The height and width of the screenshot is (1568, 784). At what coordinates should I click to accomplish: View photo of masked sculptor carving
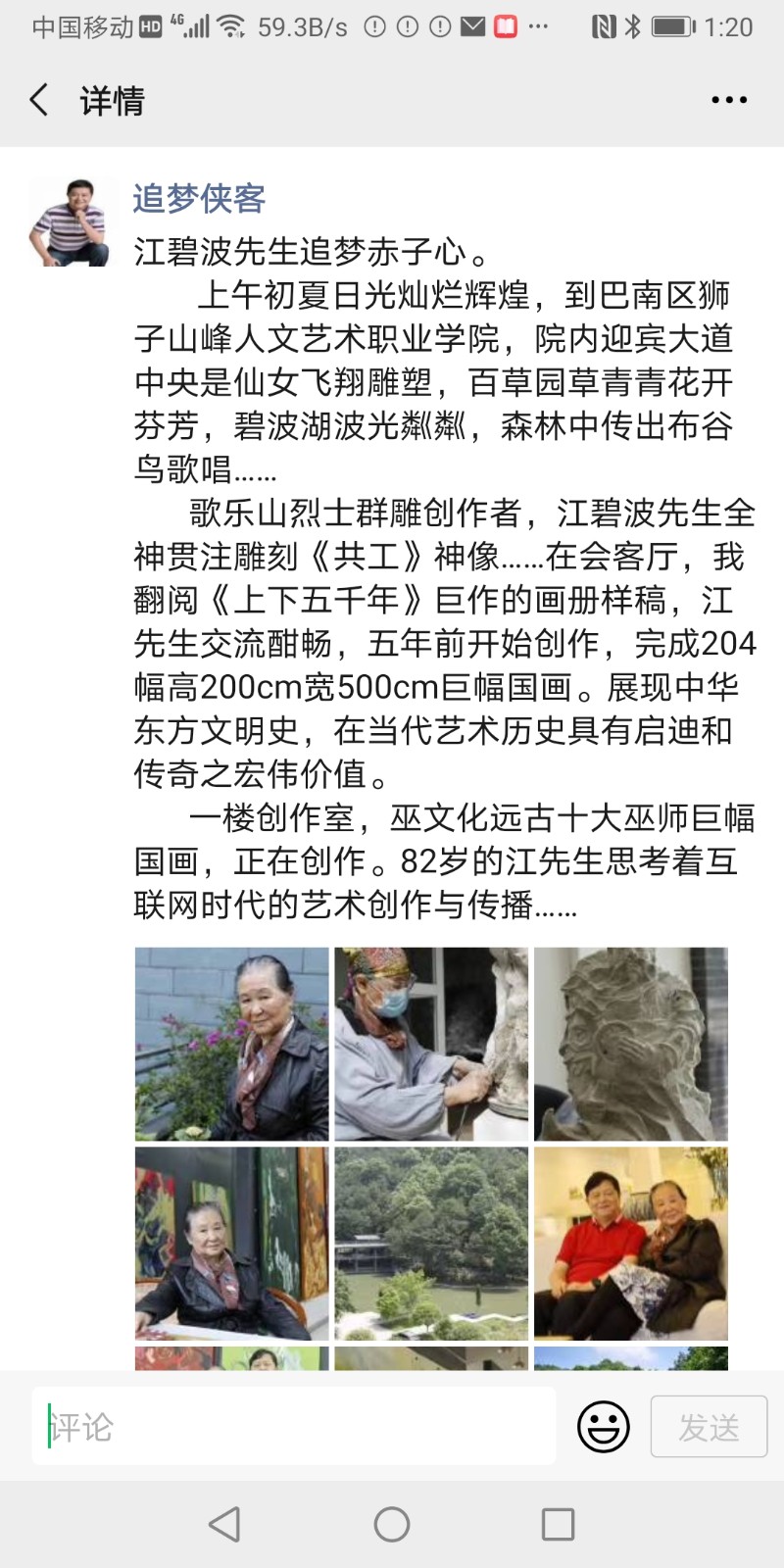tap(431, 1044)
